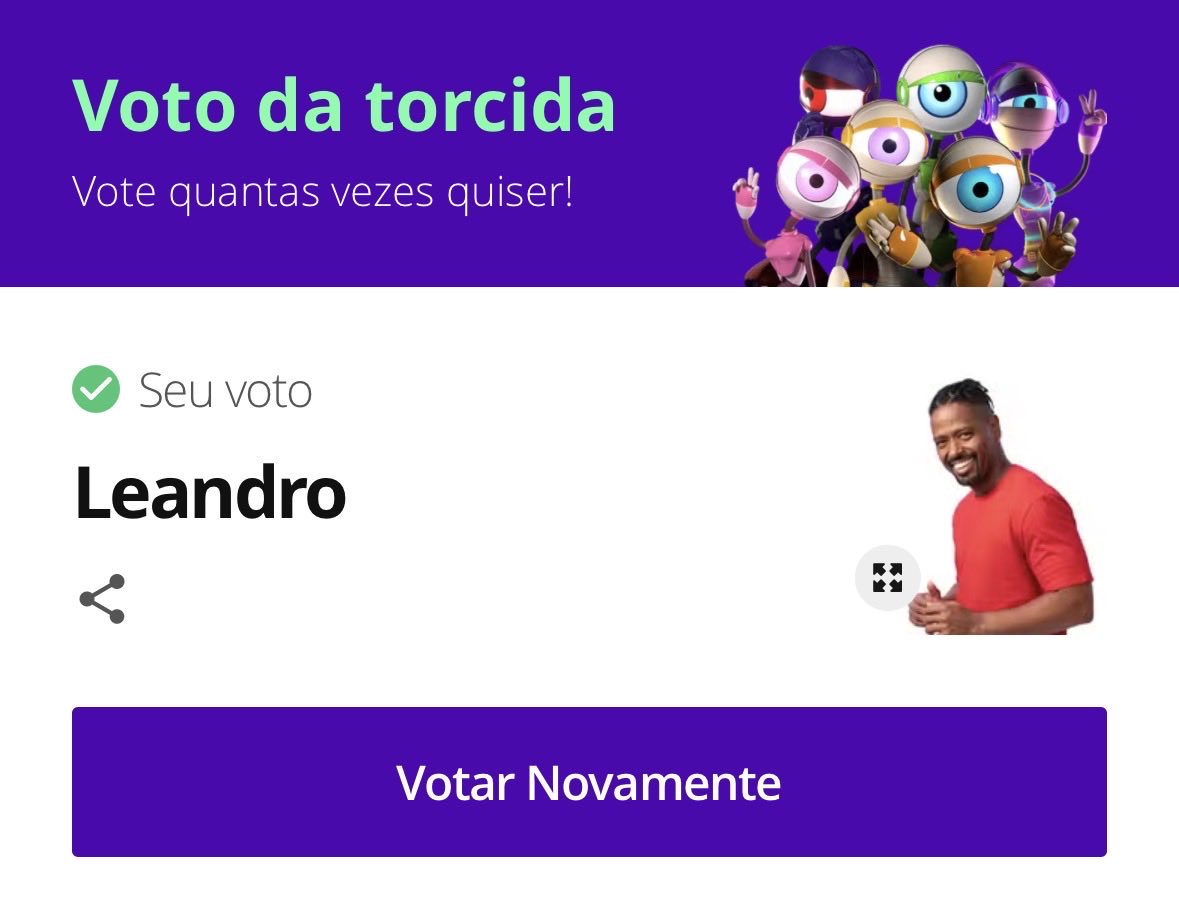Expand Leandro's photo to full view
The height and width of the screenshot is (897, 1179).
point(887,578)
